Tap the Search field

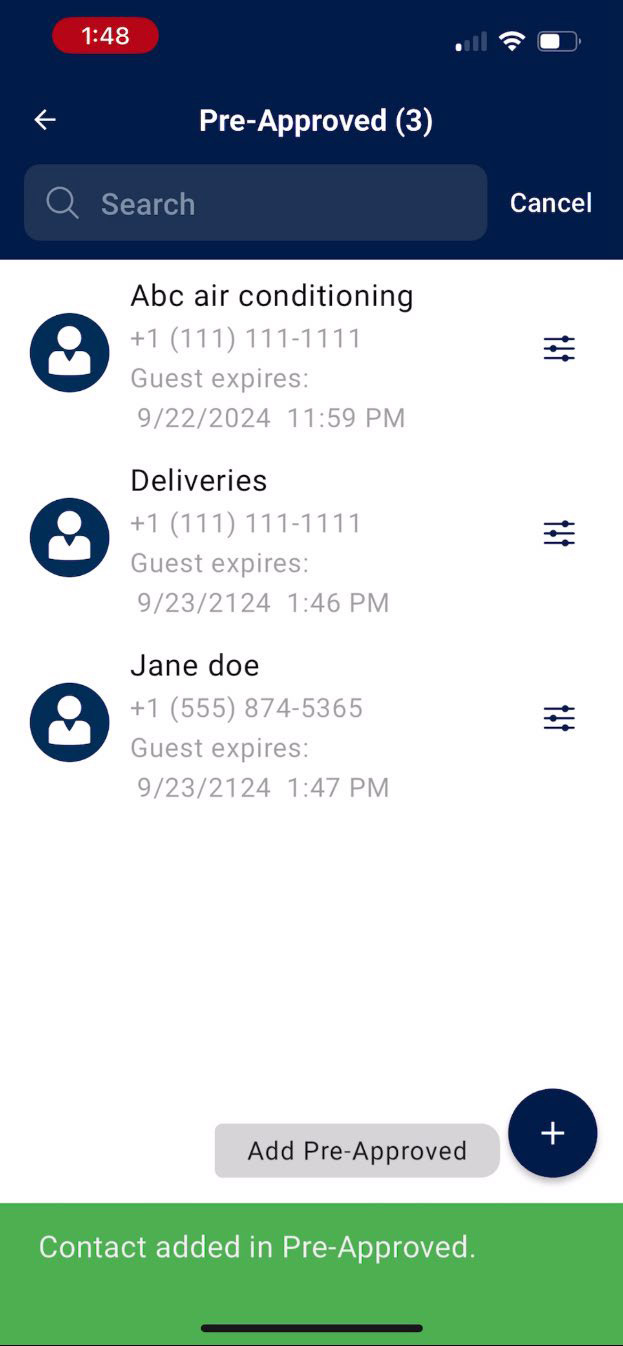tap(255, 203)
